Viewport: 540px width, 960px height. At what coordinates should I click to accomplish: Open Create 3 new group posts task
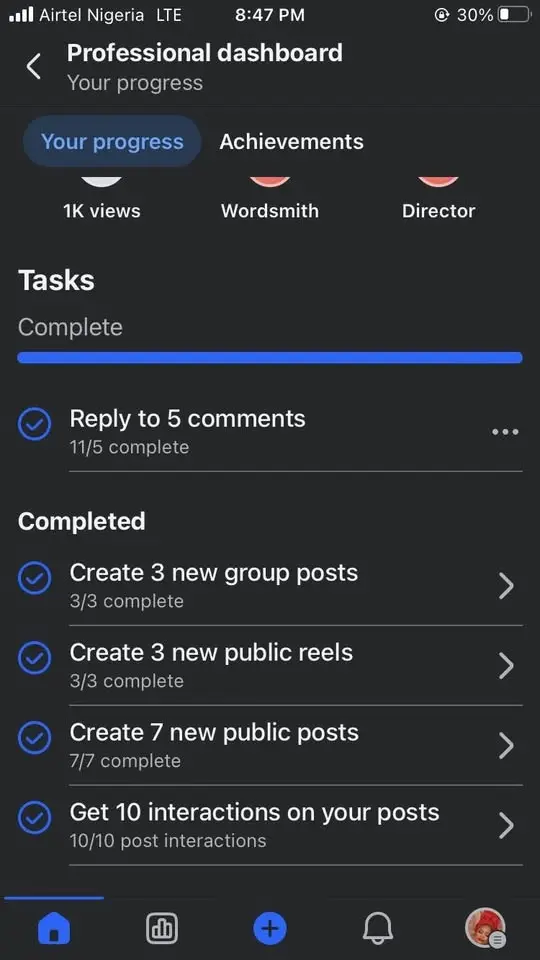270,586
